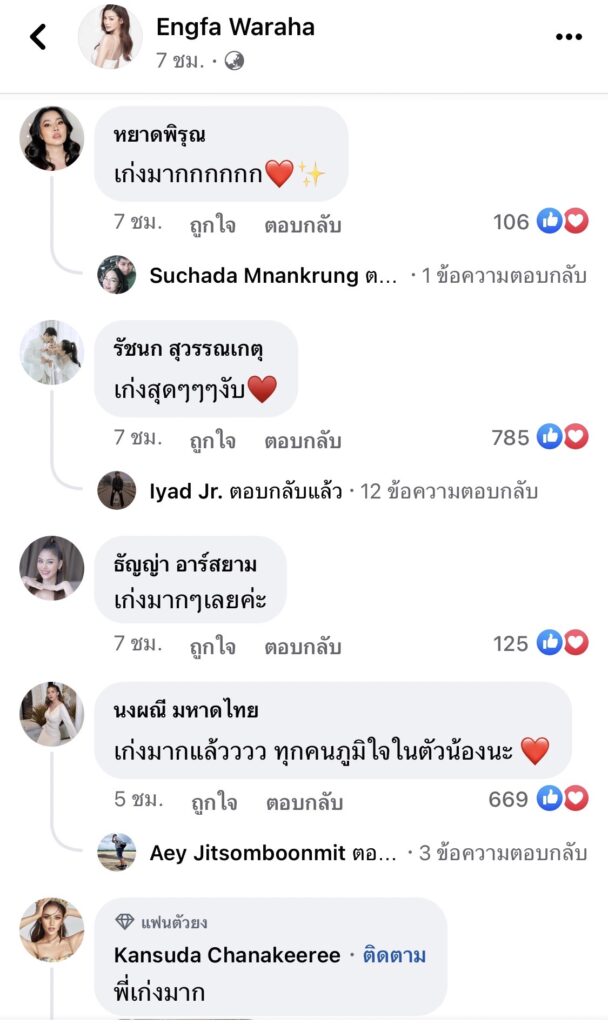Screen dimensions: 608x1024
Task: Expand Suchada Mnankrung's reply thread
Action: click(x=366, y=276)
